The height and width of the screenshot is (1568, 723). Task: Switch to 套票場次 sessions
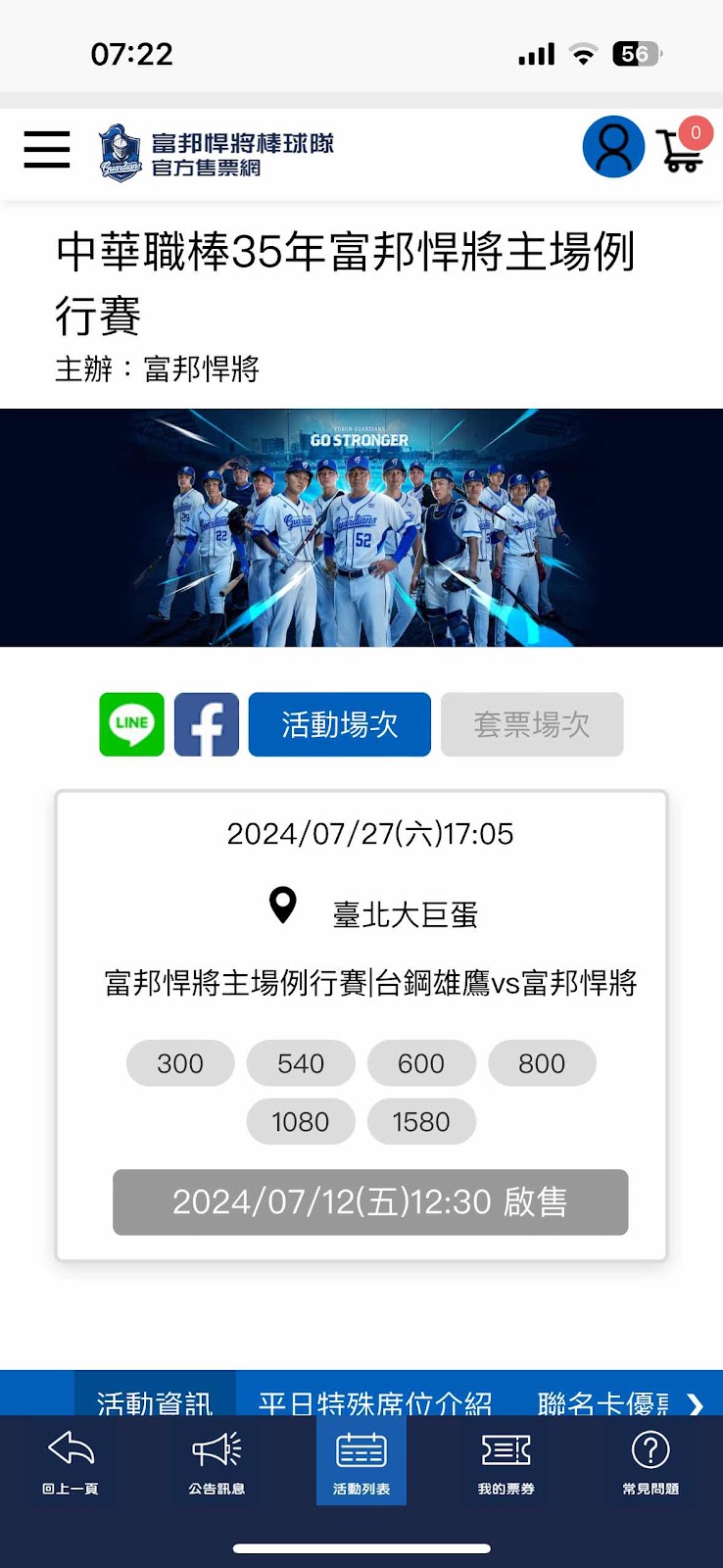point(532,724)
